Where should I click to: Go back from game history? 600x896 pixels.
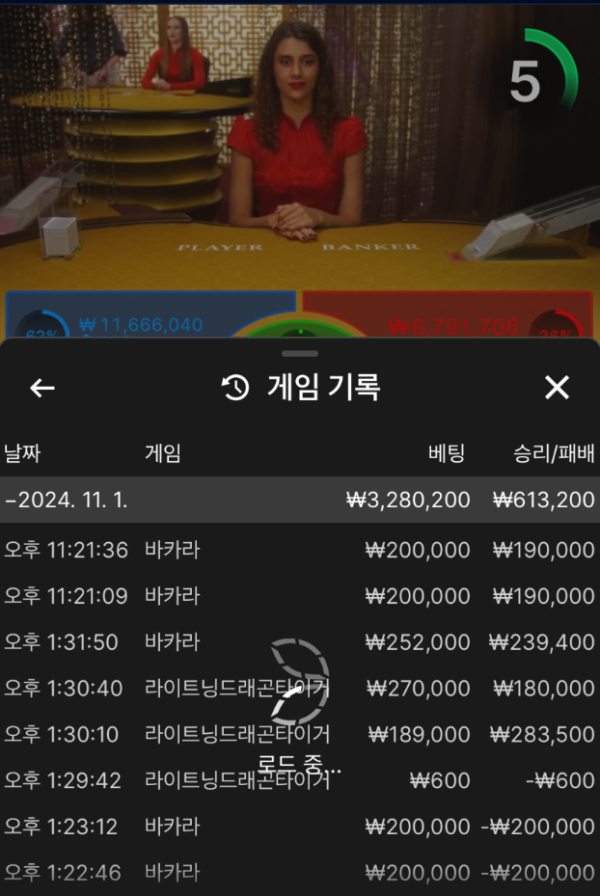(x=42, y=388)
